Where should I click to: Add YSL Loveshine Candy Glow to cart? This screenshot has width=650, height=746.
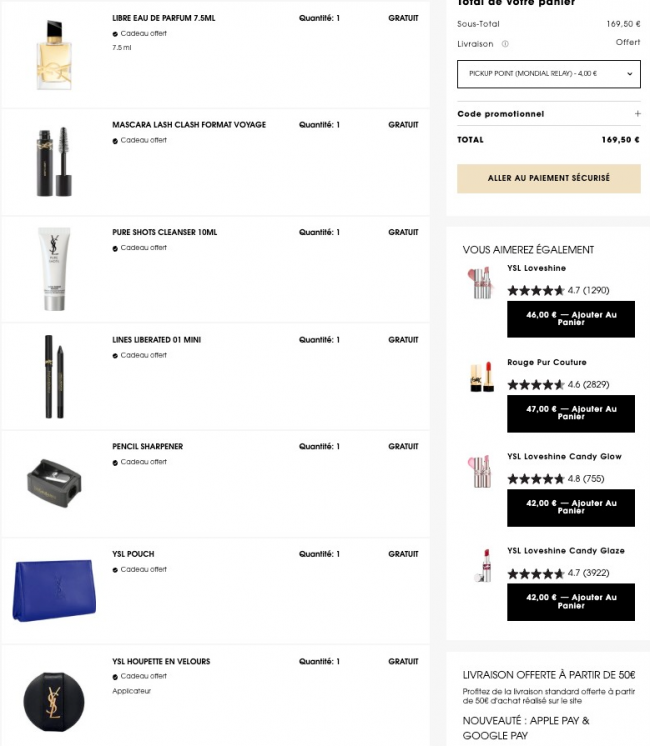570,507
